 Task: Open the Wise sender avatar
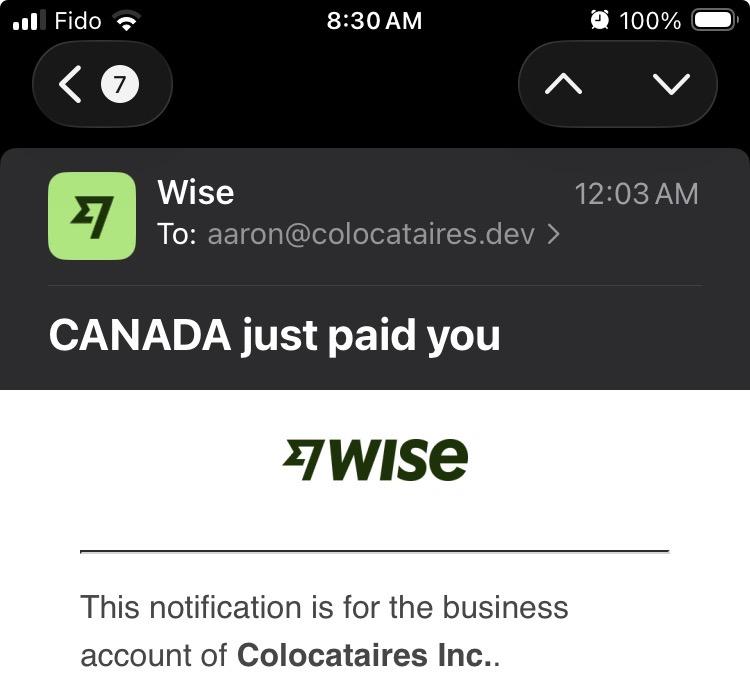point(92,216)
